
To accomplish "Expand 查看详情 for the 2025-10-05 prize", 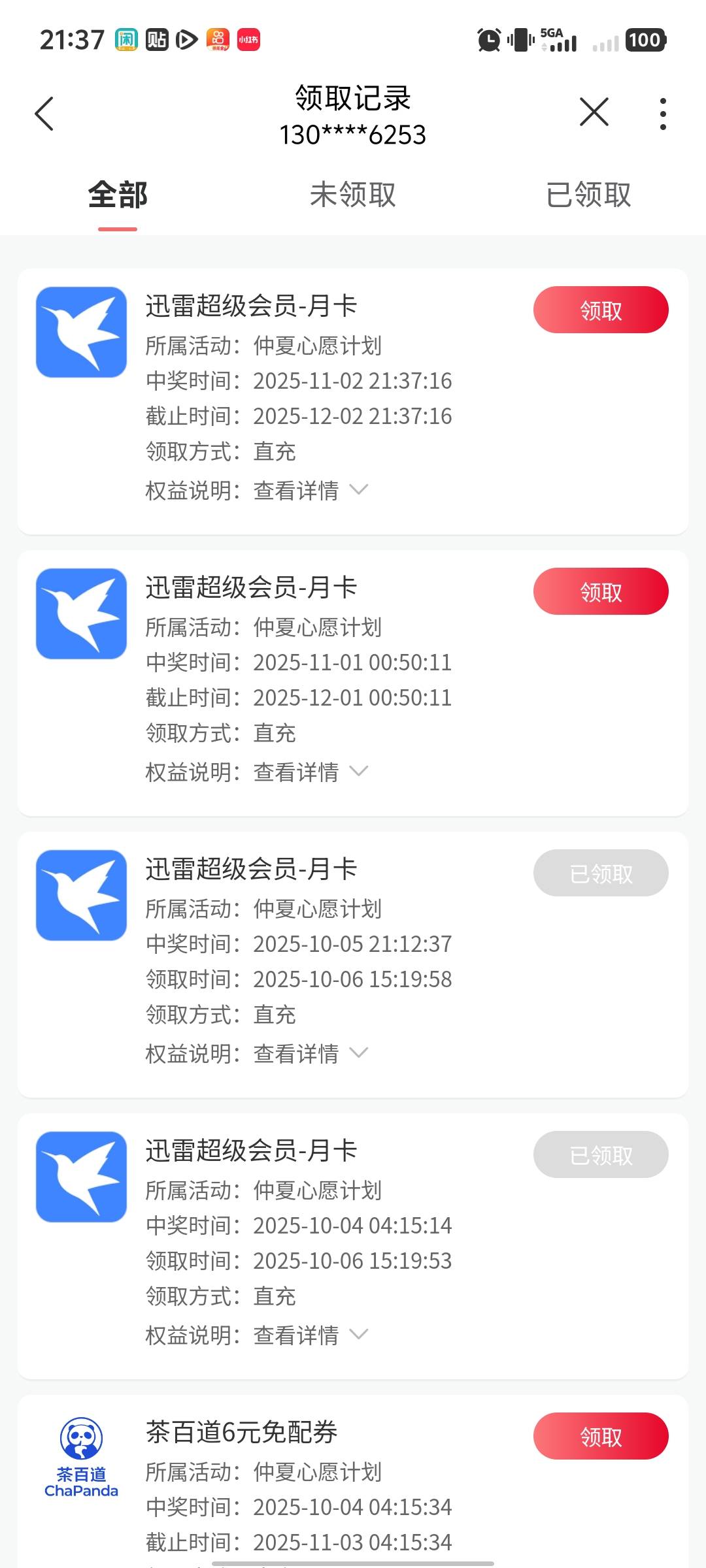I will (x=311, y=1053).
